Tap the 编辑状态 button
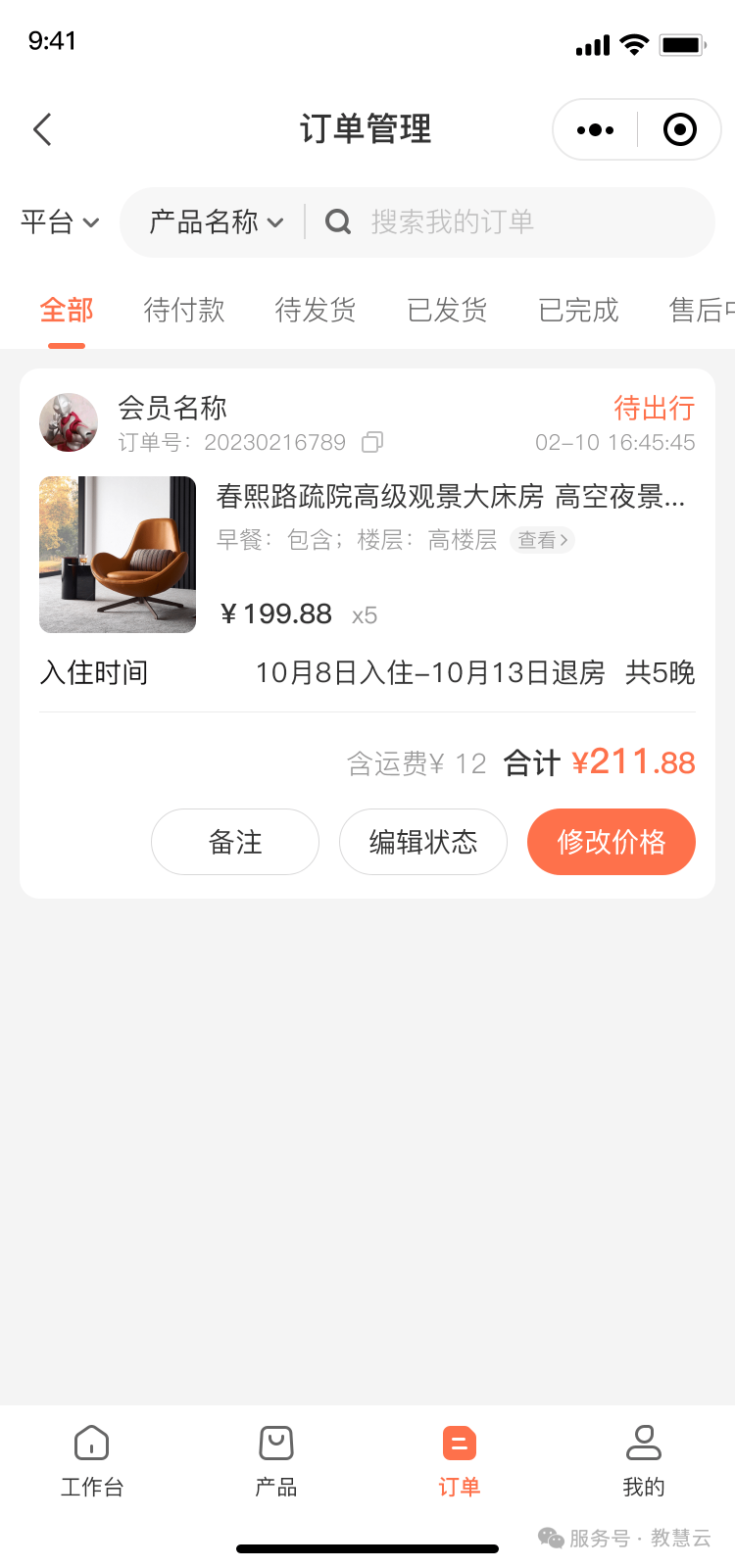The width and height of the screenshot is (735, 1568). [423, 841]
